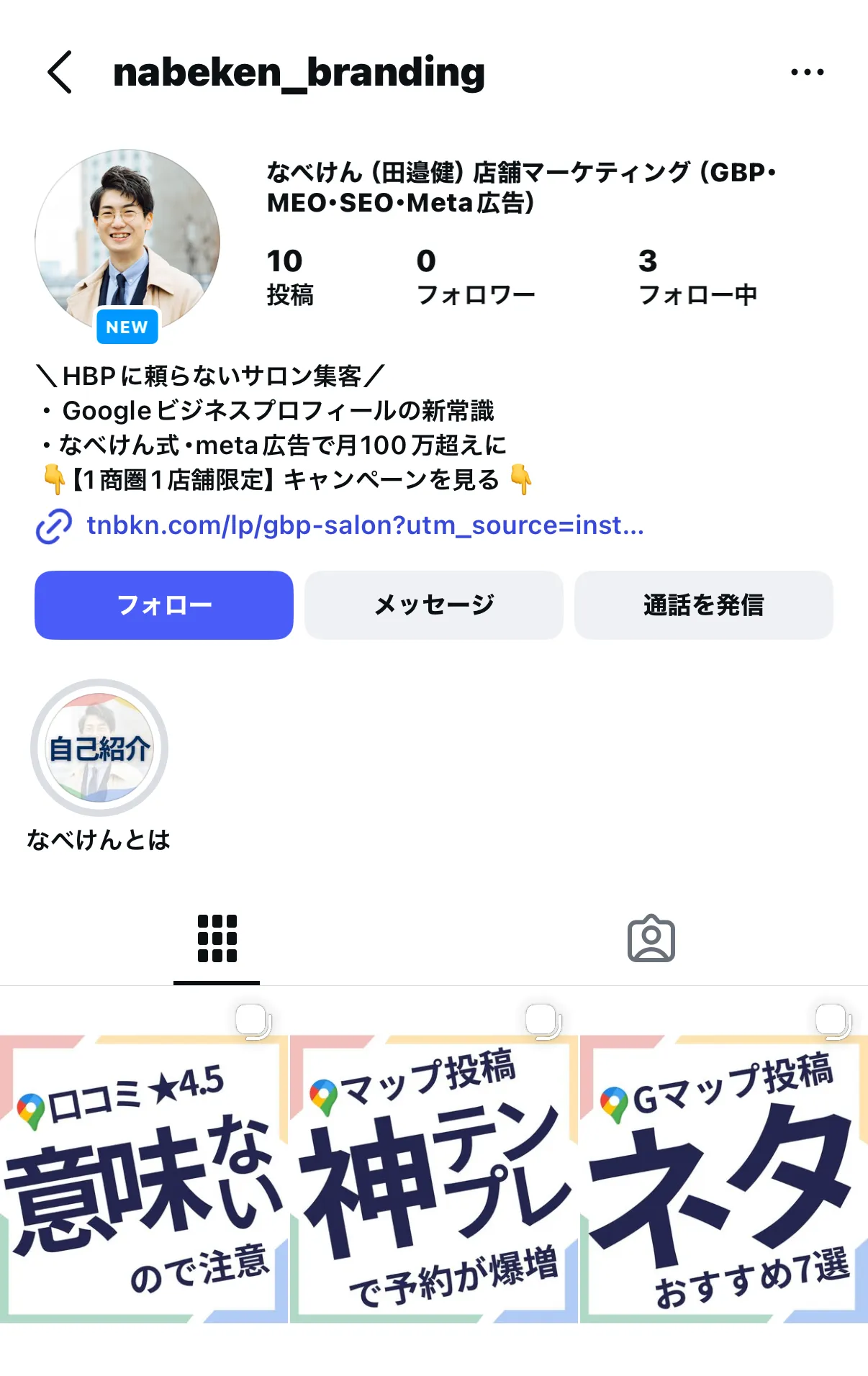
Task: Go back using the top-left arrow
Action: pos(60,72)
